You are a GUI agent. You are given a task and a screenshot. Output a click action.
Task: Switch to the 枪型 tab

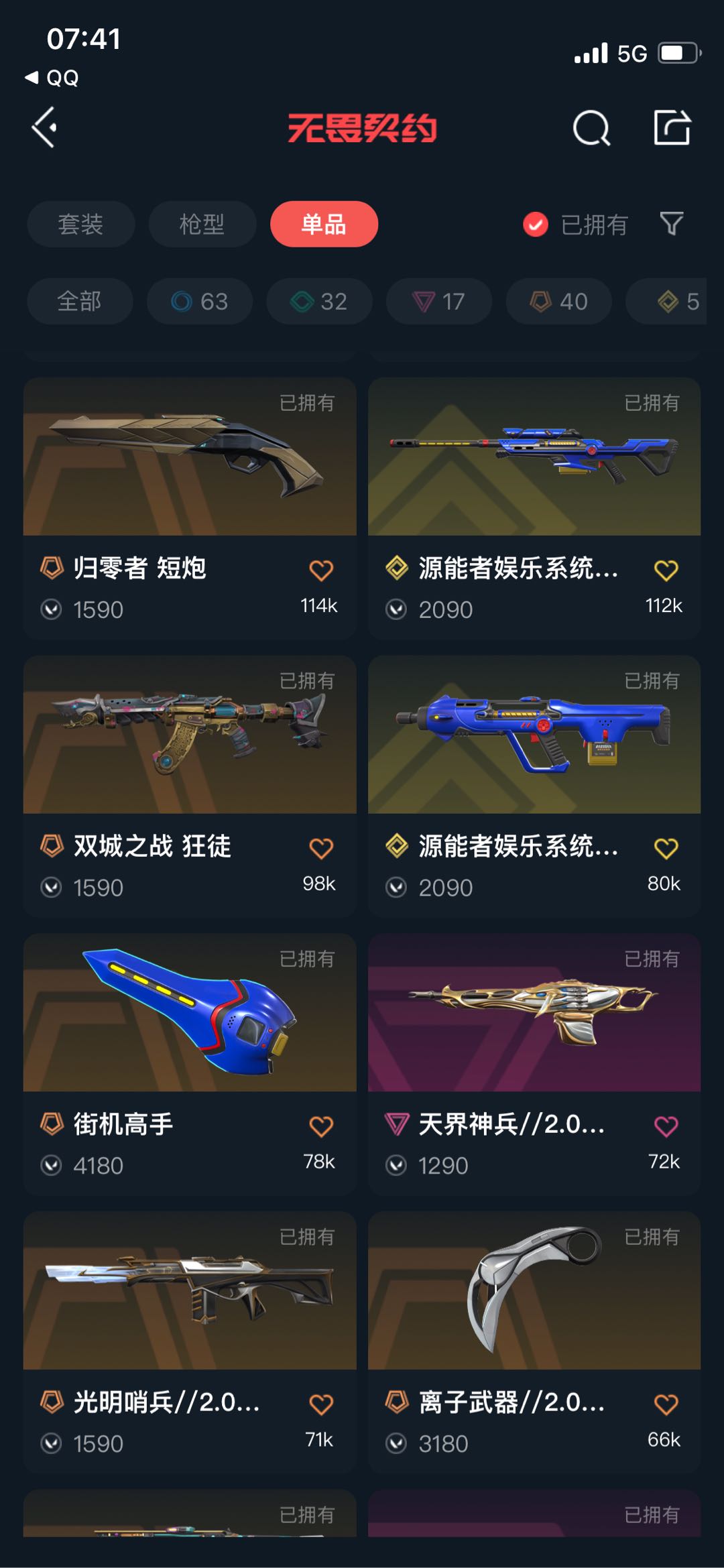coord(202,224)
